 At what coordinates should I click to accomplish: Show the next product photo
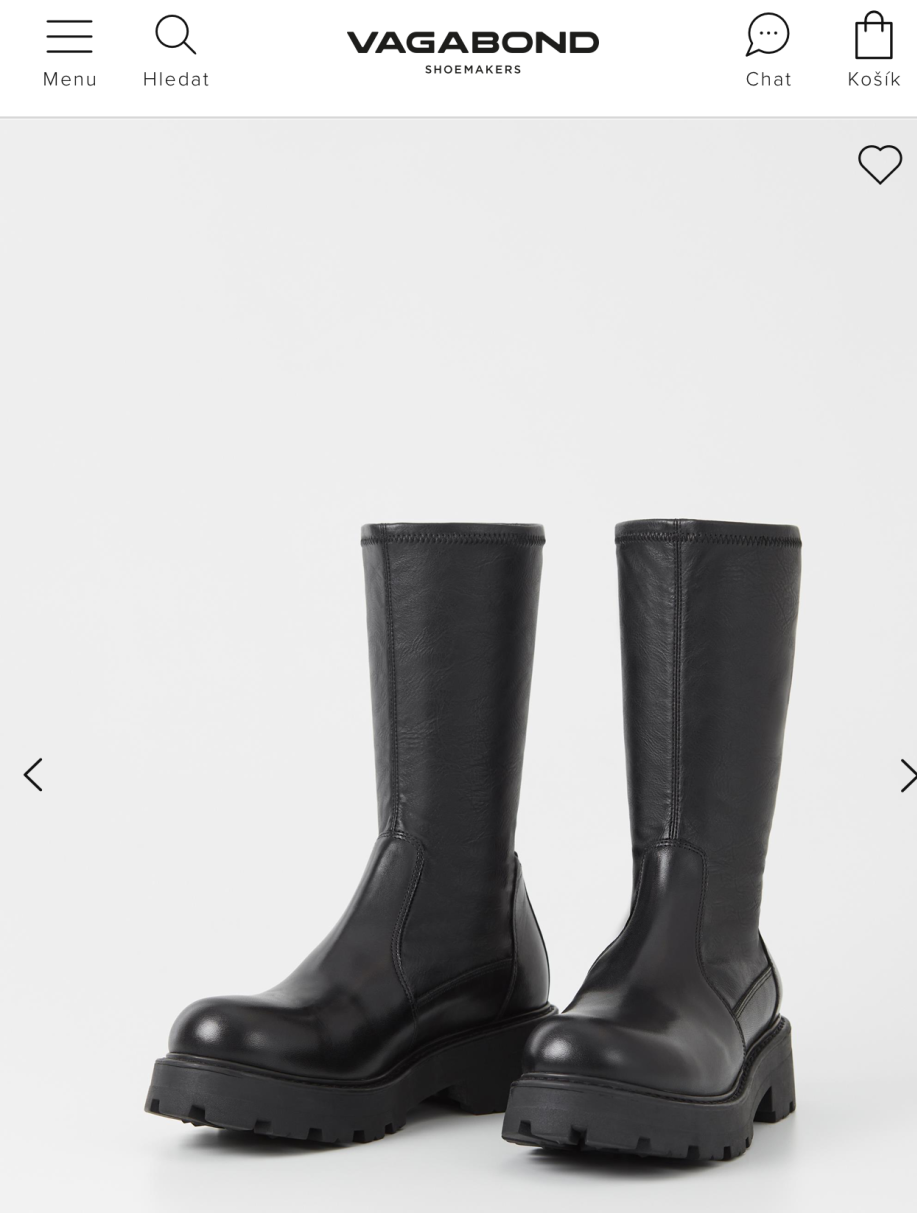pyautogui.click(x=907, y=775)
